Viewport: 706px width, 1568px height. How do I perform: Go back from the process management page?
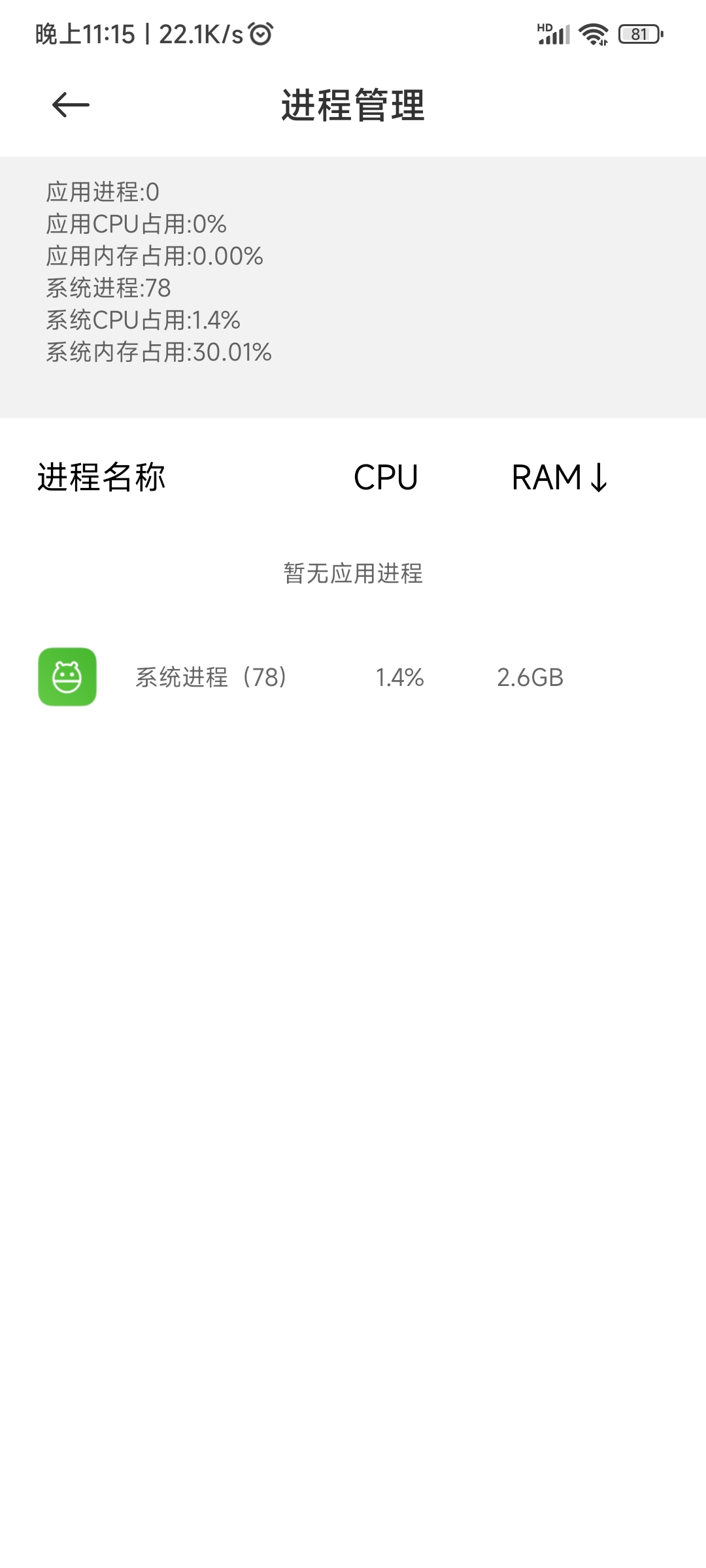pos(71,105)
